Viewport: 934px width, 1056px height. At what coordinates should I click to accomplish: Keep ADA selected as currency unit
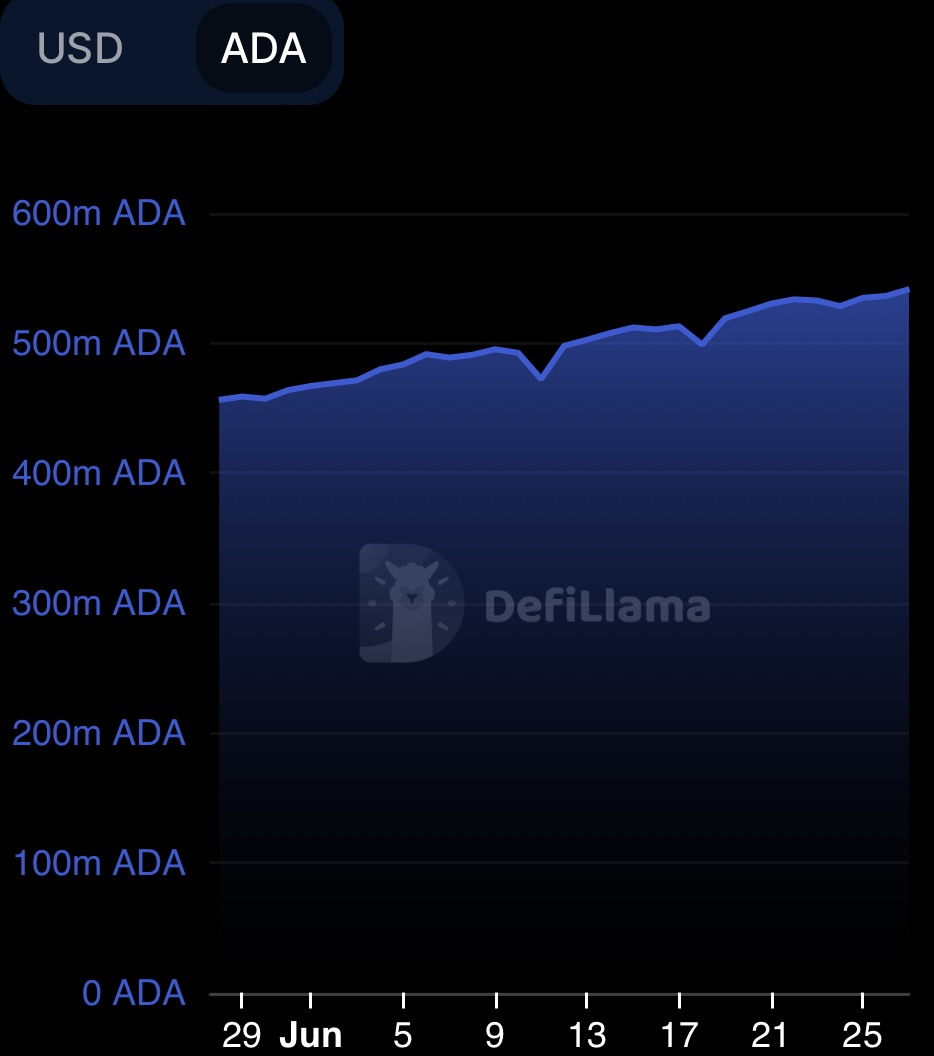pos(264,48)
